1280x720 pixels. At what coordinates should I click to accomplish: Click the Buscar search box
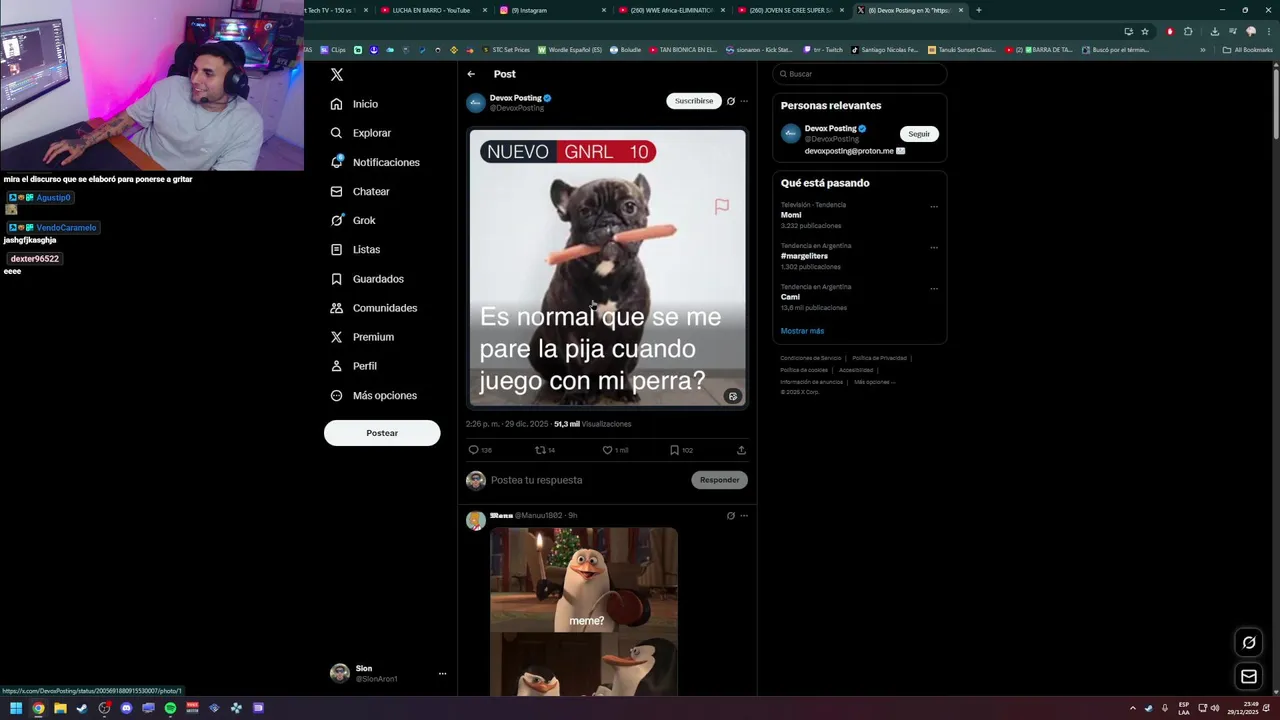point(860,74)
